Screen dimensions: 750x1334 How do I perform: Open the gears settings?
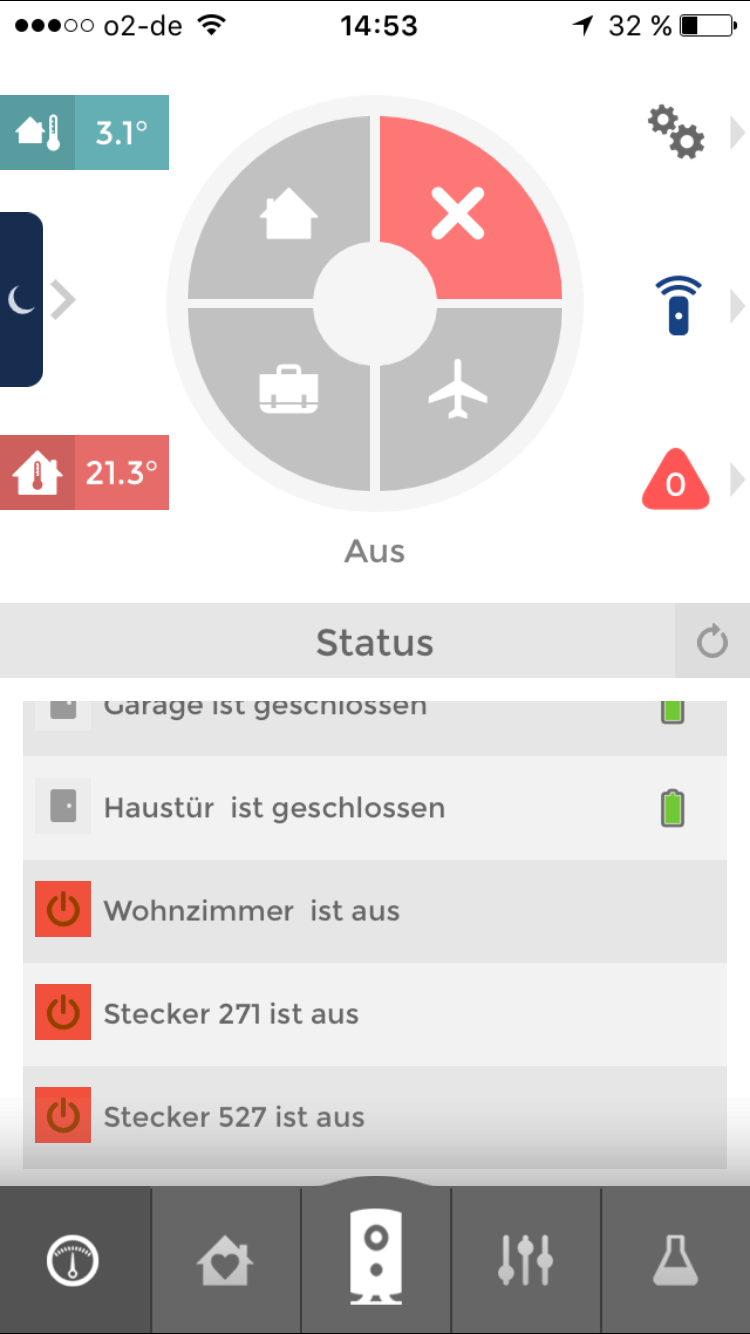[677, 132]
